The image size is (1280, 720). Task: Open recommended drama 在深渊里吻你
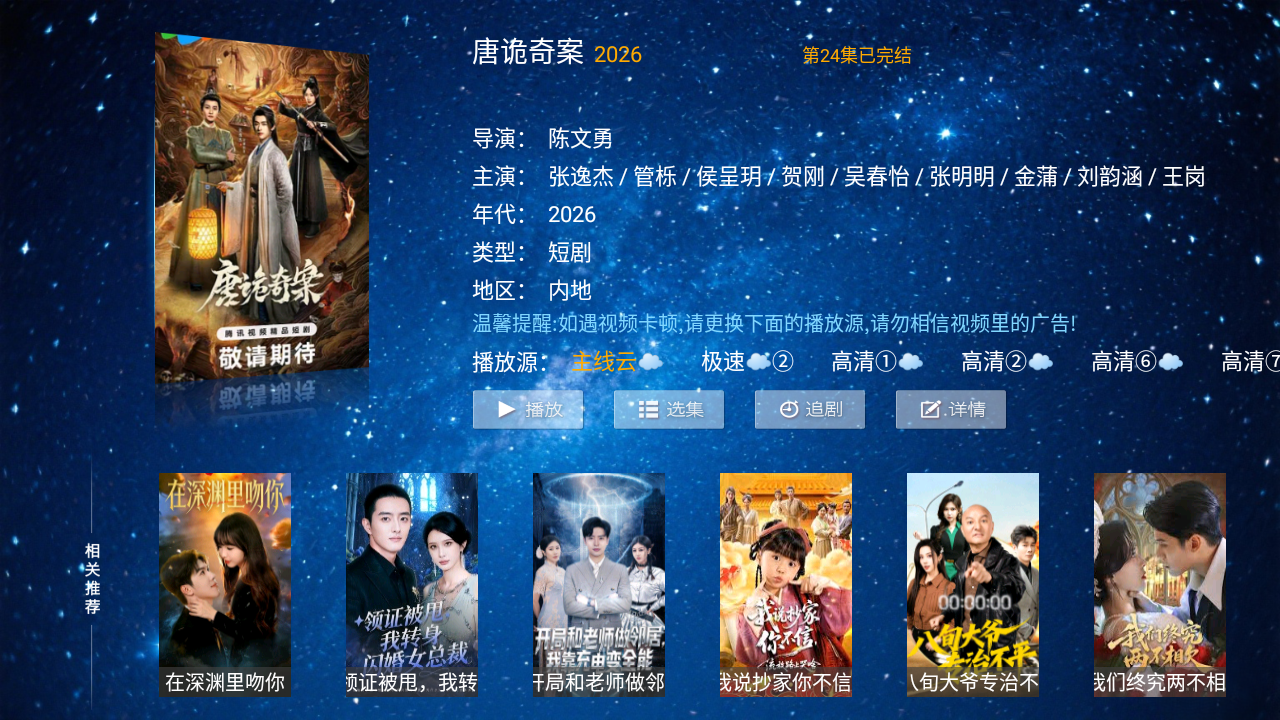point(225,584)
